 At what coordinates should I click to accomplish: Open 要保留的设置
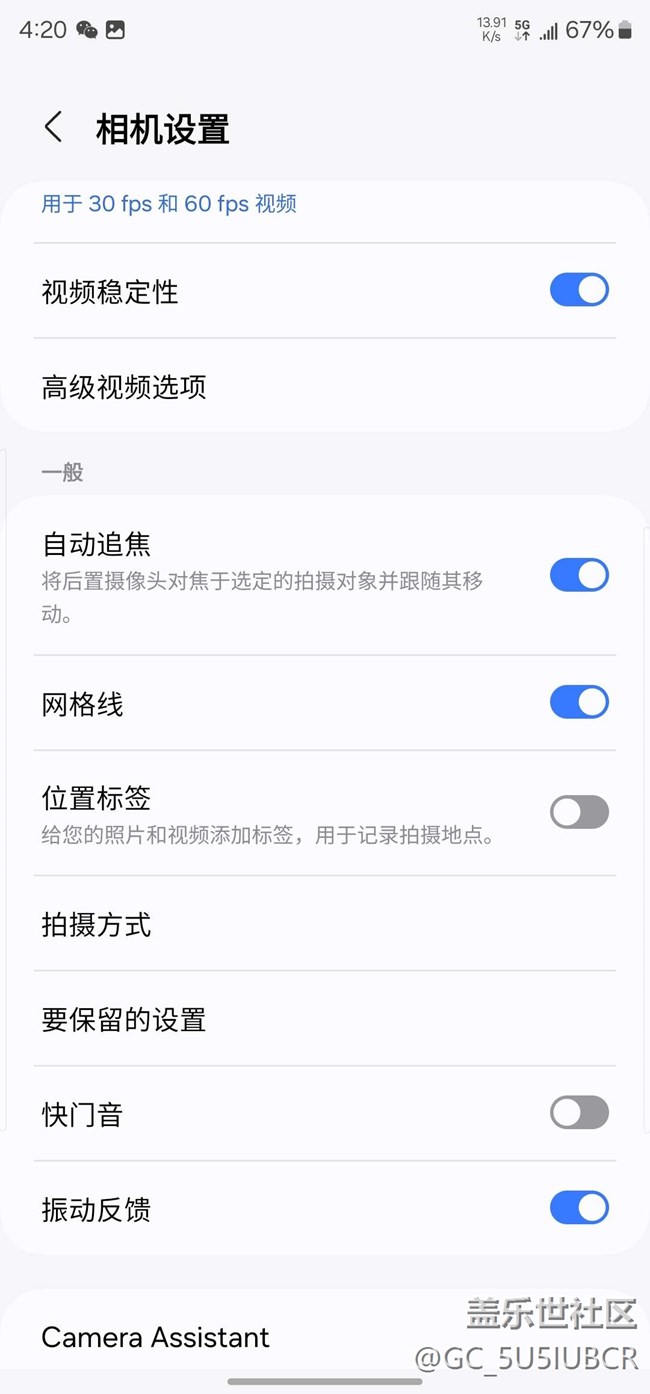pos(325,1019)
